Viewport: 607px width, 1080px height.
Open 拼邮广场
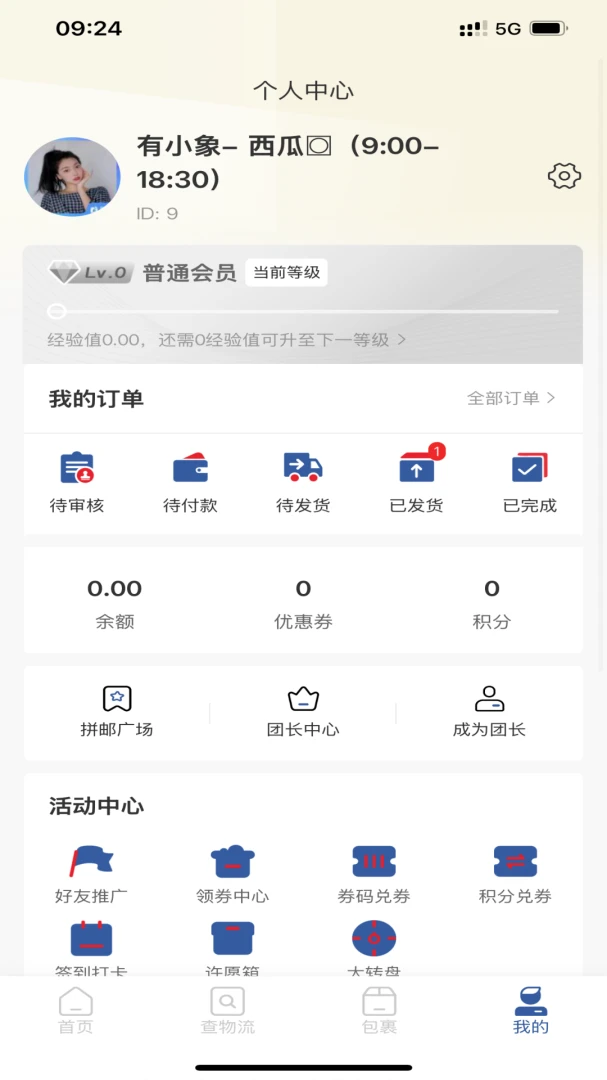(x=116, y=712)
